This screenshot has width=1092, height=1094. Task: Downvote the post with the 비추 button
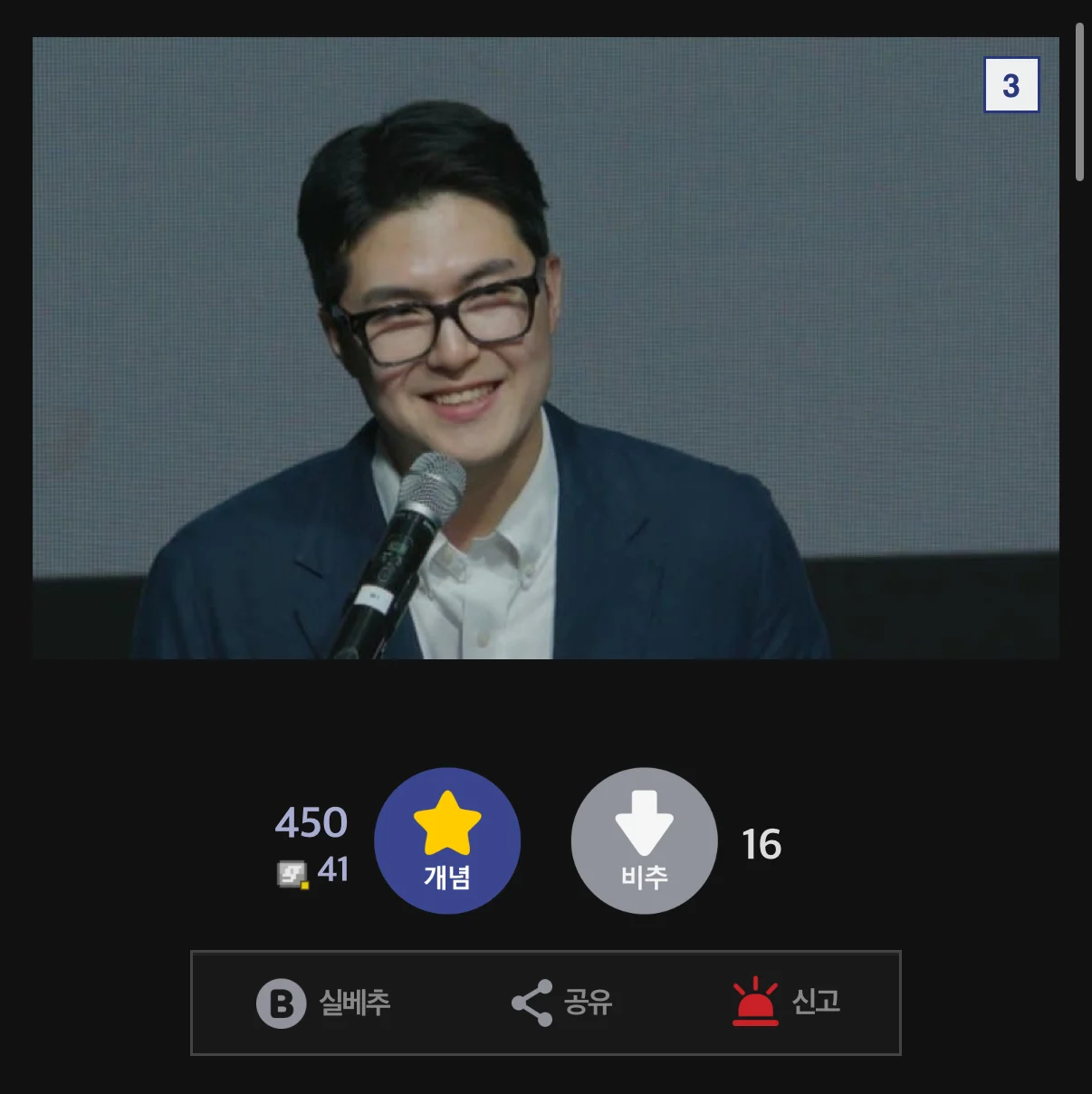644,840
